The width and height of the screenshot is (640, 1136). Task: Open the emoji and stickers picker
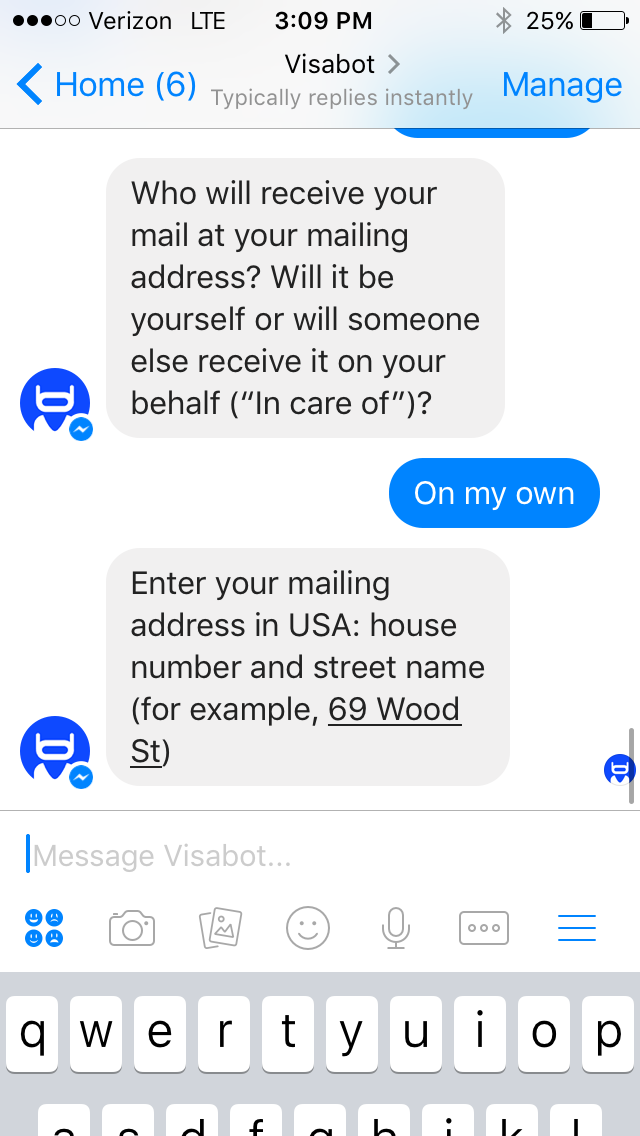pyautogui.click(x=308, y=928)
